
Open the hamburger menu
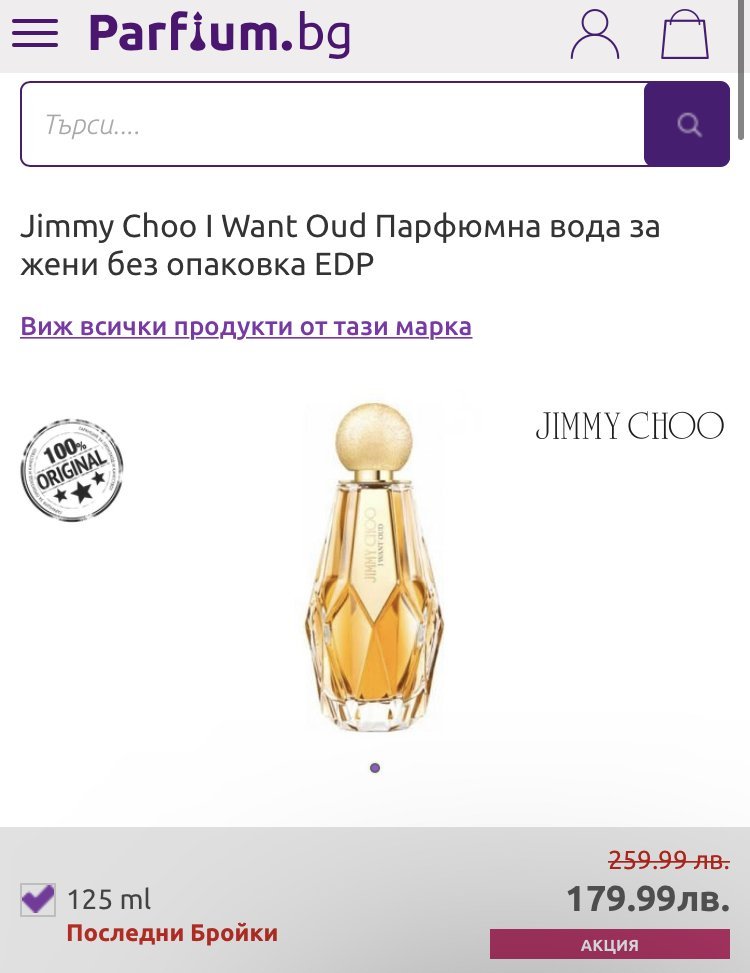click(x=35, y=33)
